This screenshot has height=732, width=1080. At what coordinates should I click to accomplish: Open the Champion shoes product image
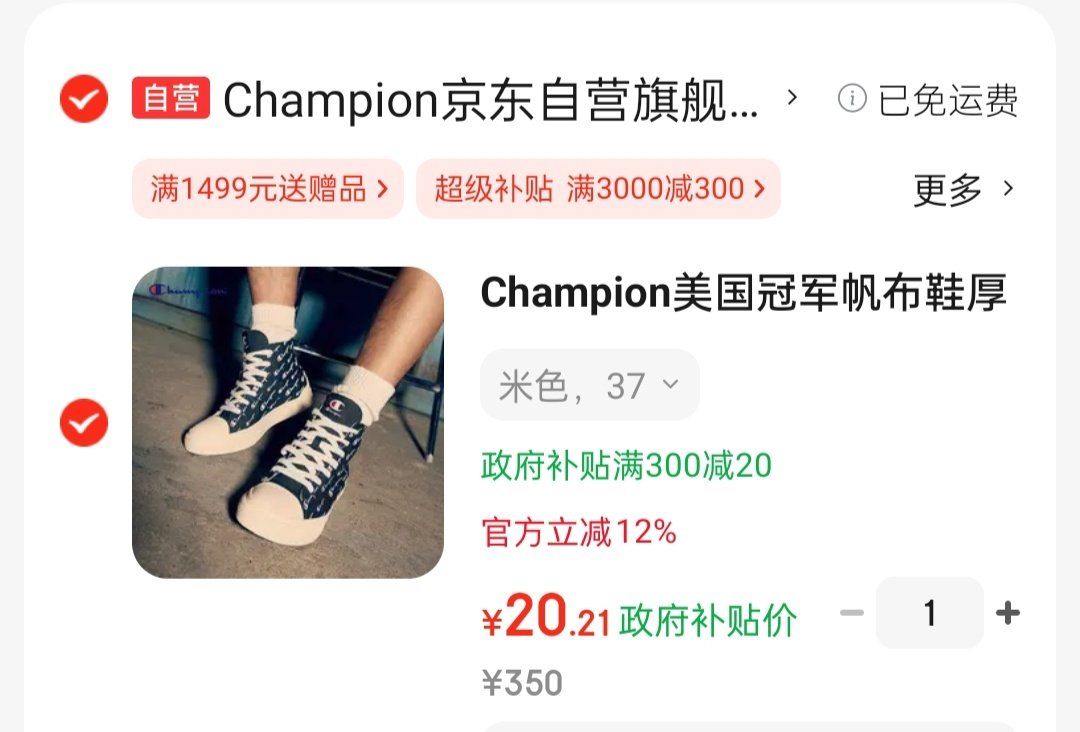tap(288, 423)
